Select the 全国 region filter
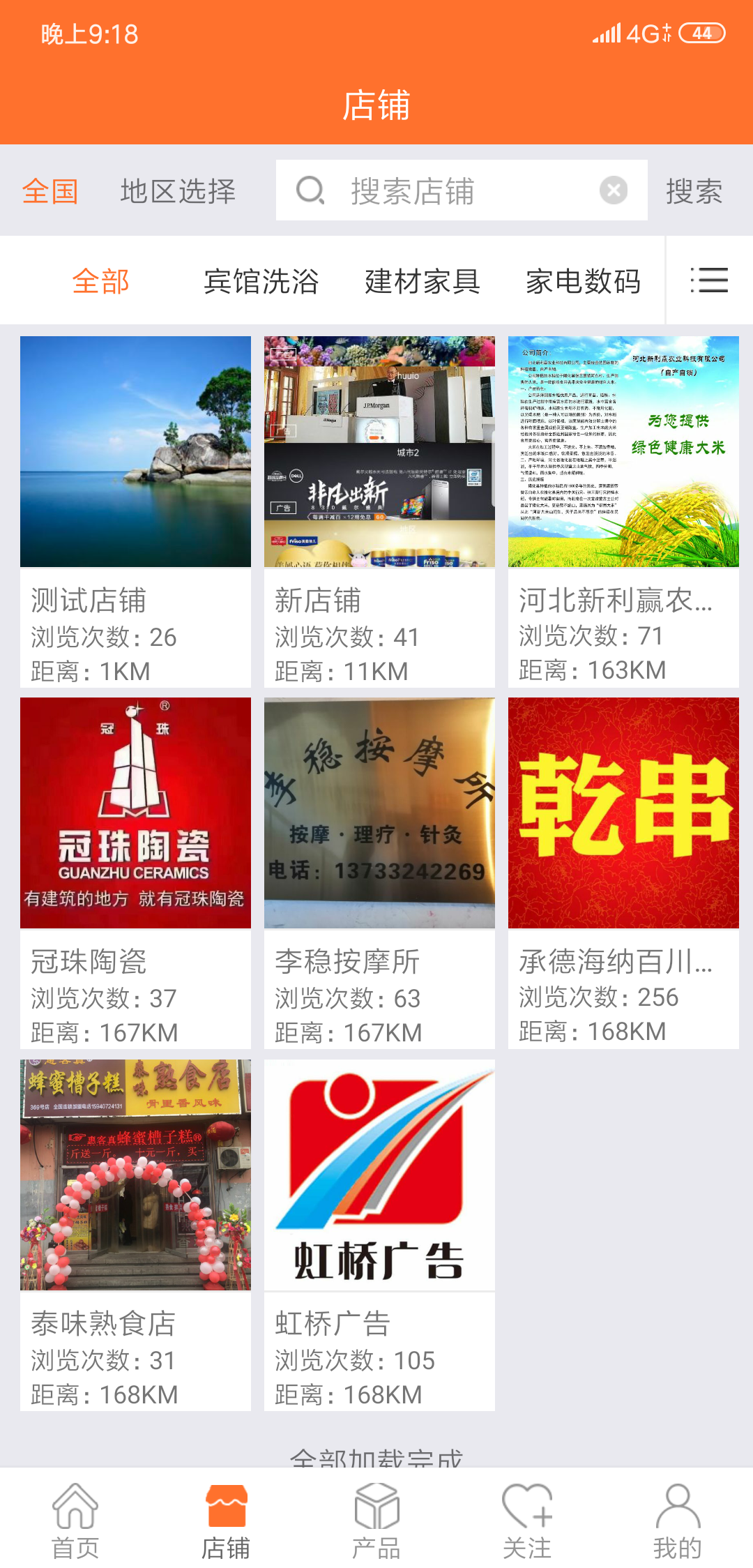Image resolution: width=753 pixels, height=1568 pixels. [50, 191]
